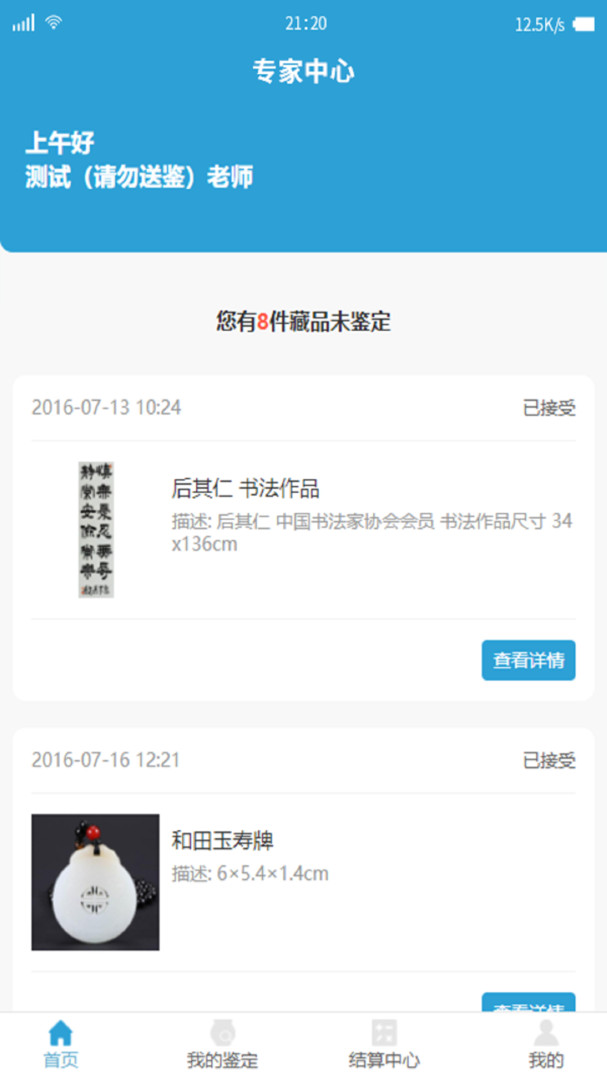
Task: Tap 查看详情 for 后其仁 书法作品
Action: pos(528,660)
